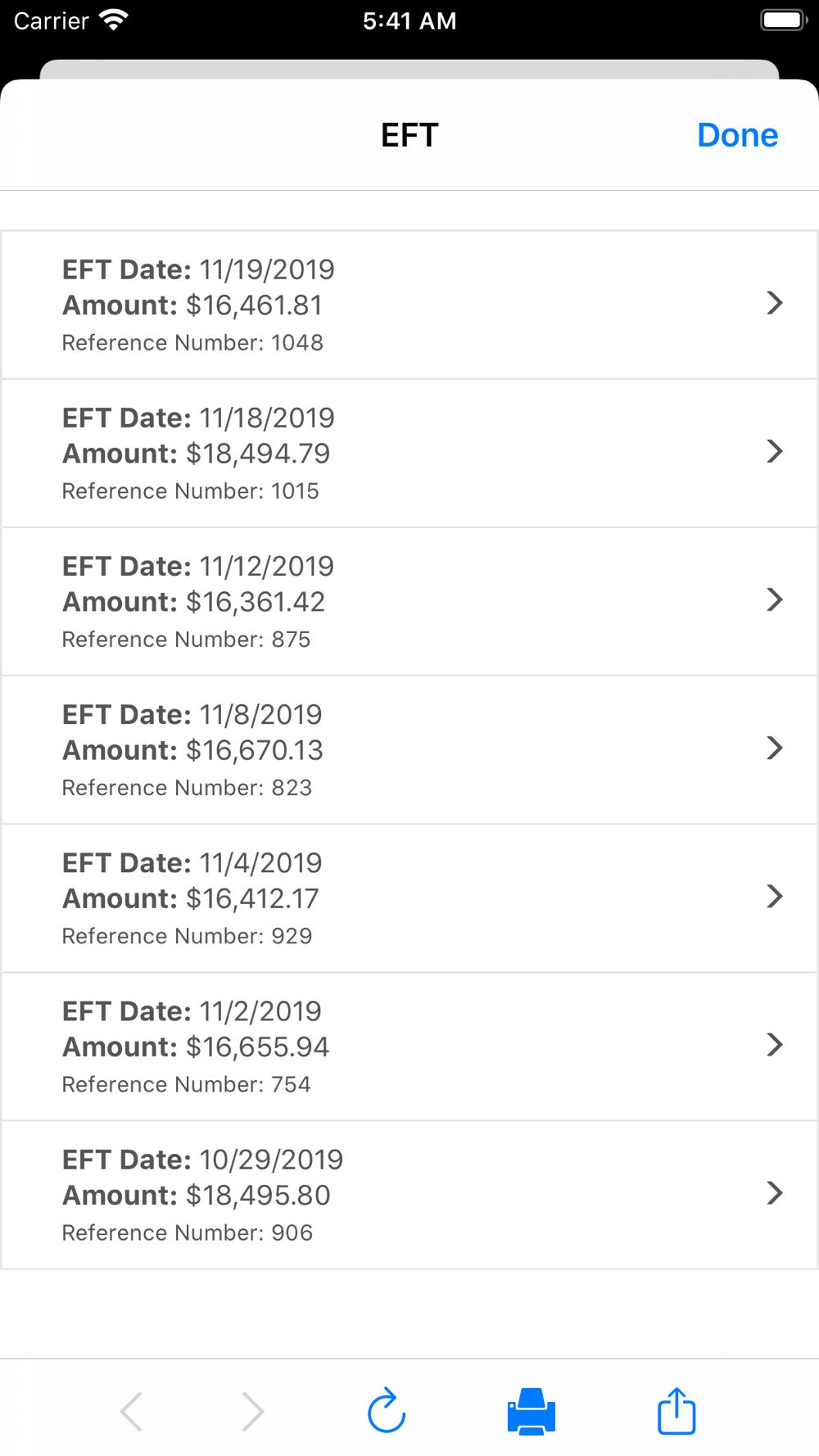The image size is (819, 1456).
Task: Select the EFT with reference number 929
Action: pos(409,898)
